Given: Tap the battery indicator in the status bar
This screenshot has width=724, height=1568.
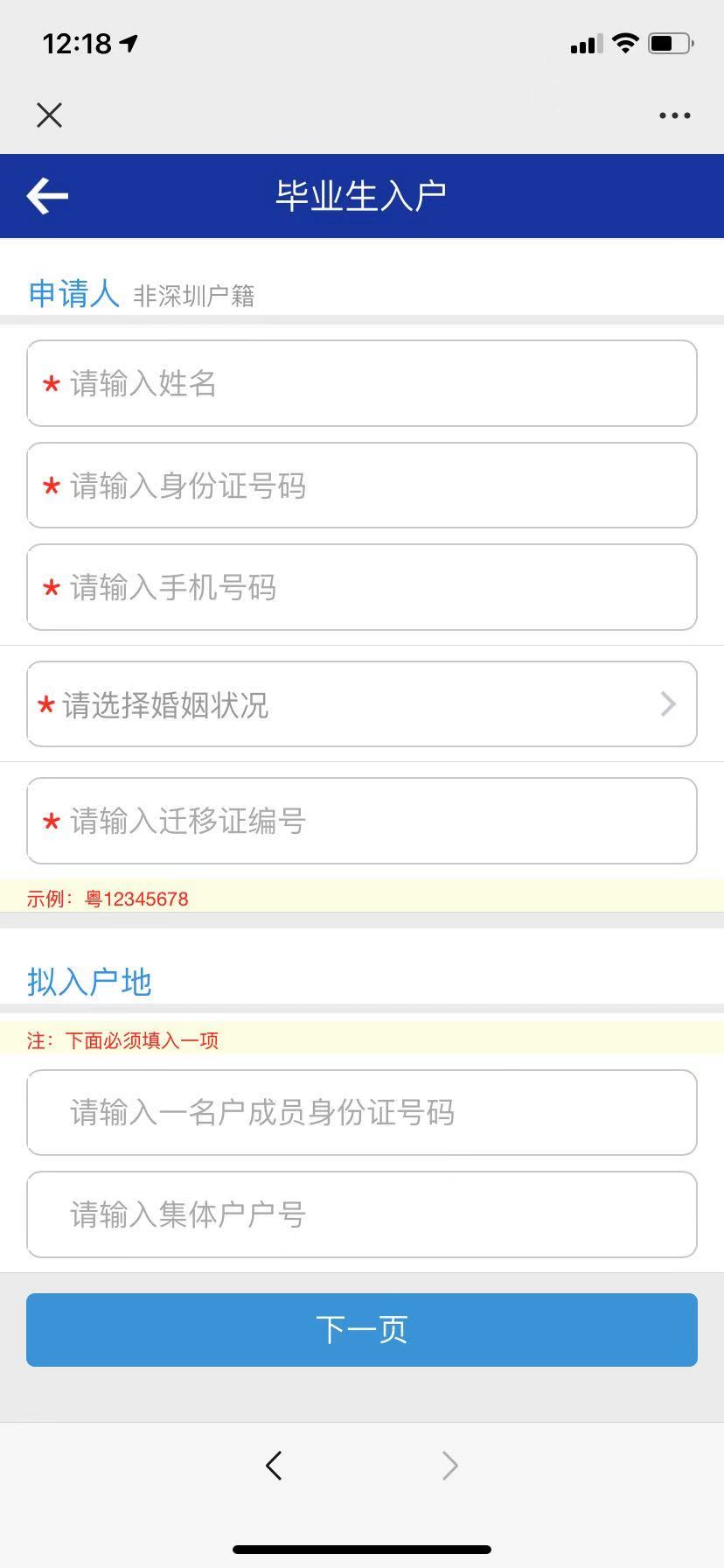Looking at the screenshot, I should point(670,43).
